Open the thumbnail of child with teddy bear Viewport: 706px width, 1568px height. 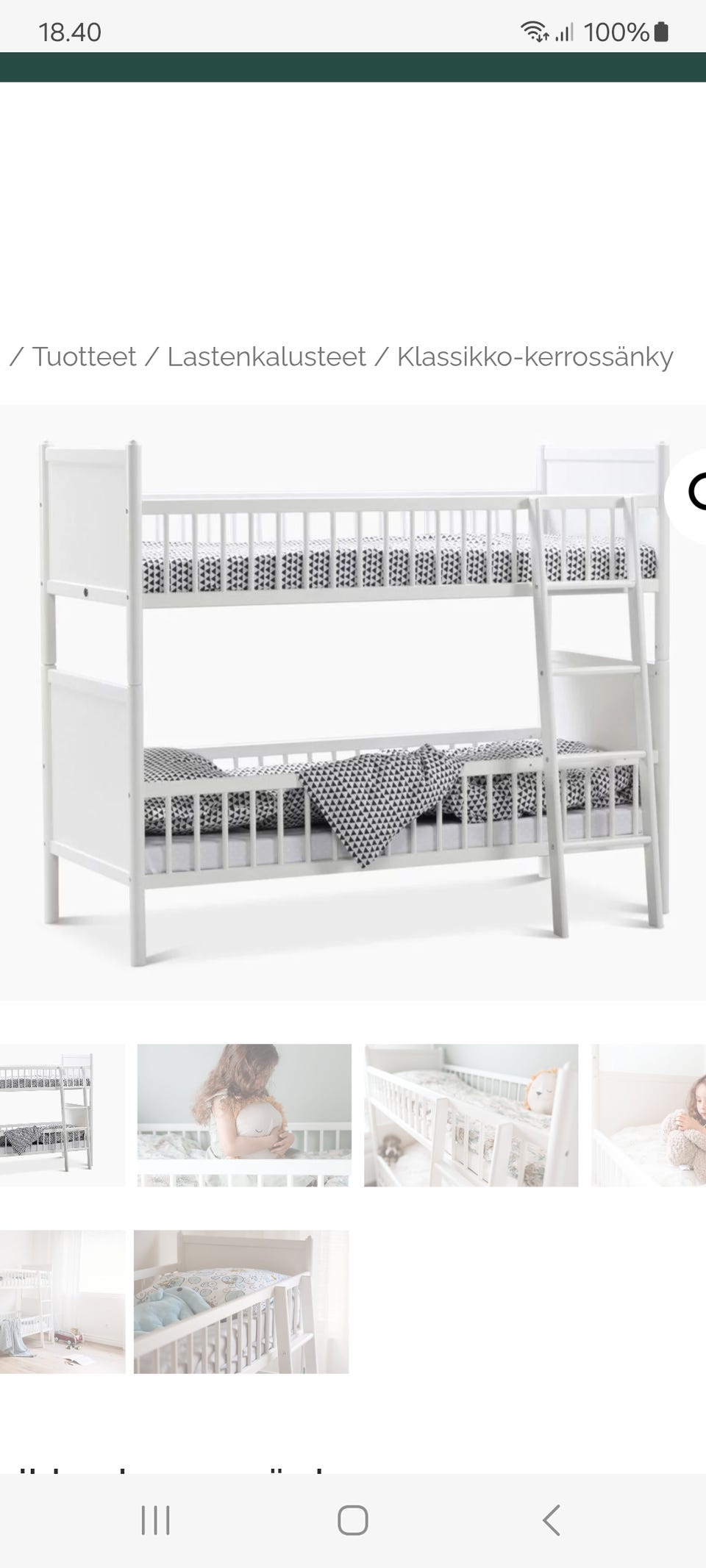649,1115
